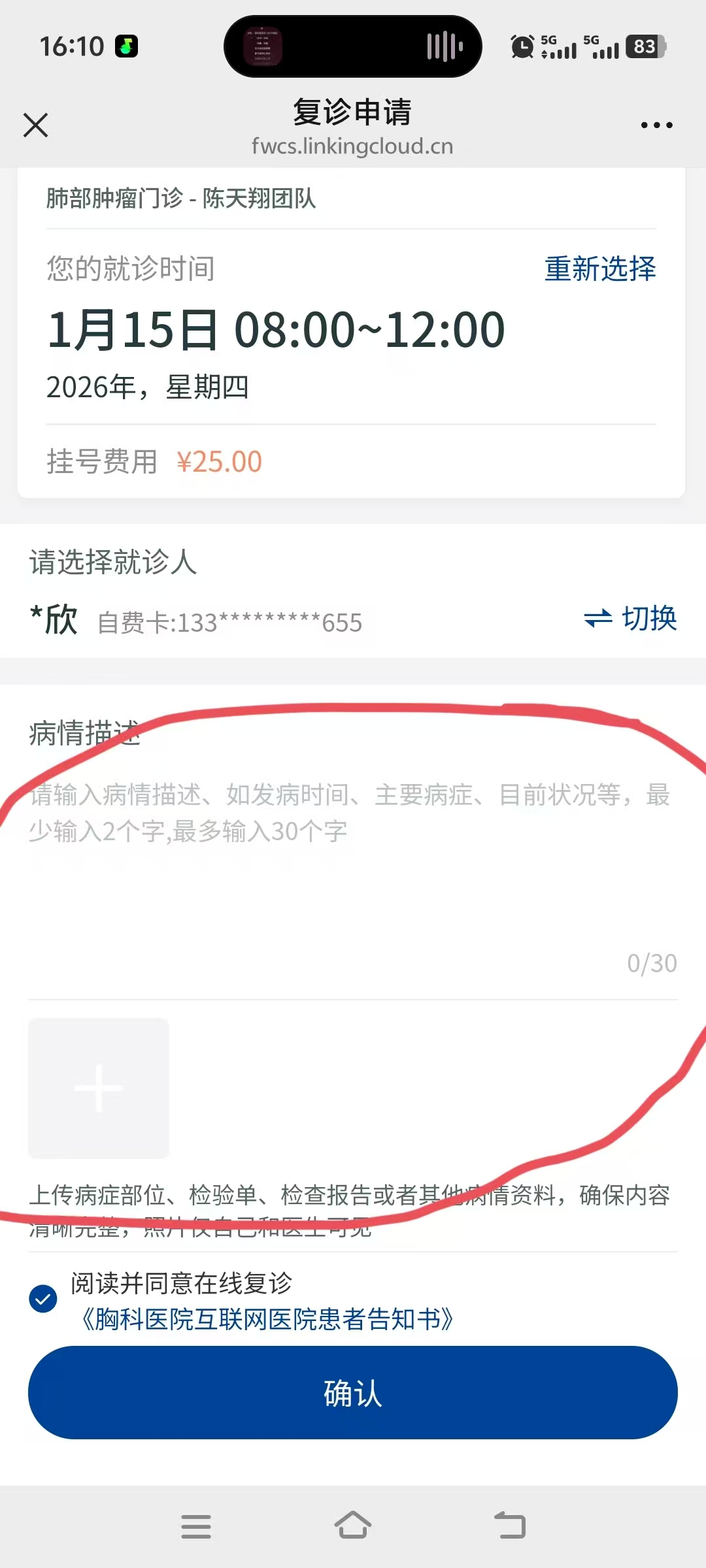Tap 切换 to switch the patient

(631, 618)
